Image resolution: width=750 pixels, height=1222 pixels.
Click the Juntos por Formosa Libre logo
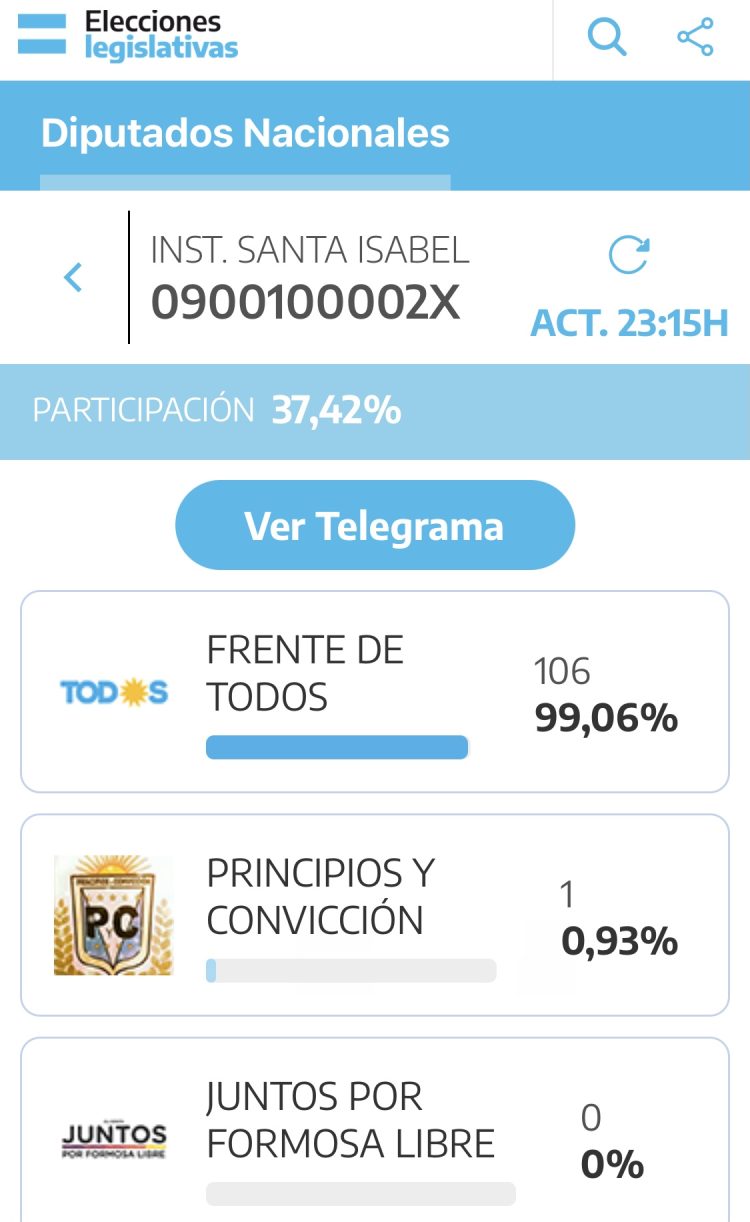coord(113,1136)
